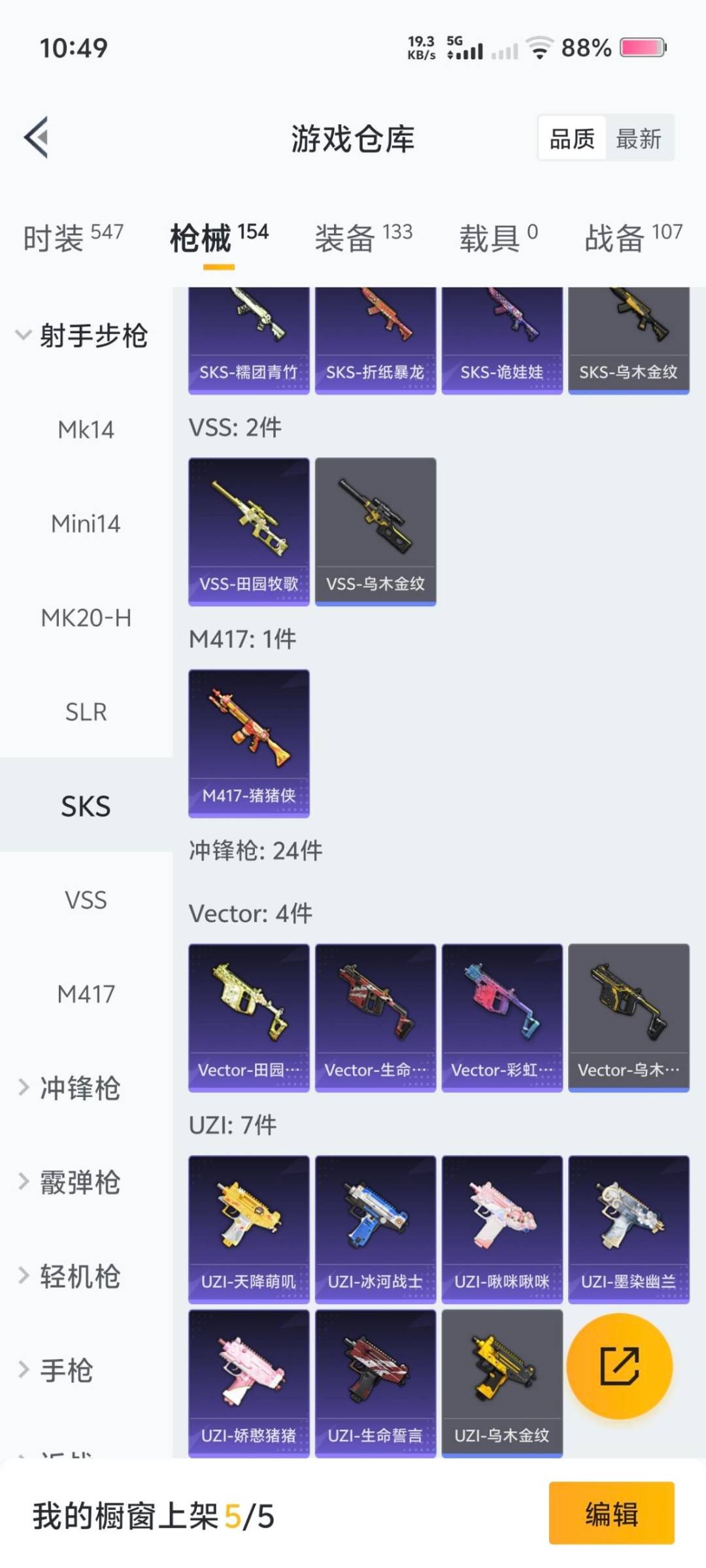The height and width of the screenshot is (1568, 706).
Task: Select the VSS-乌木金纹 skin
Action: tap(376, 529)
